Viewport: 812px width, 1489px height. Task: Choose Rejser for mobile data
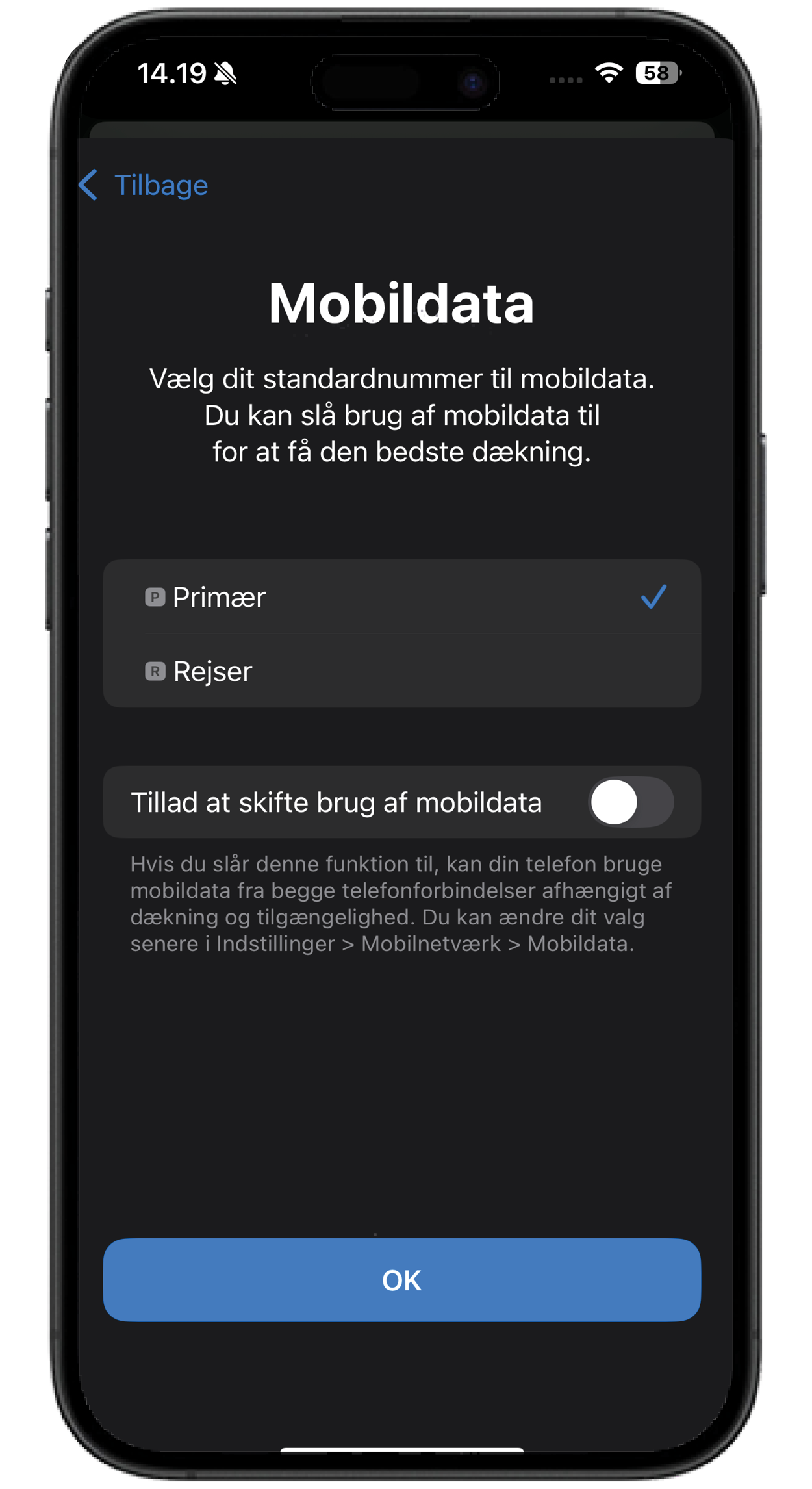point(401,671)
